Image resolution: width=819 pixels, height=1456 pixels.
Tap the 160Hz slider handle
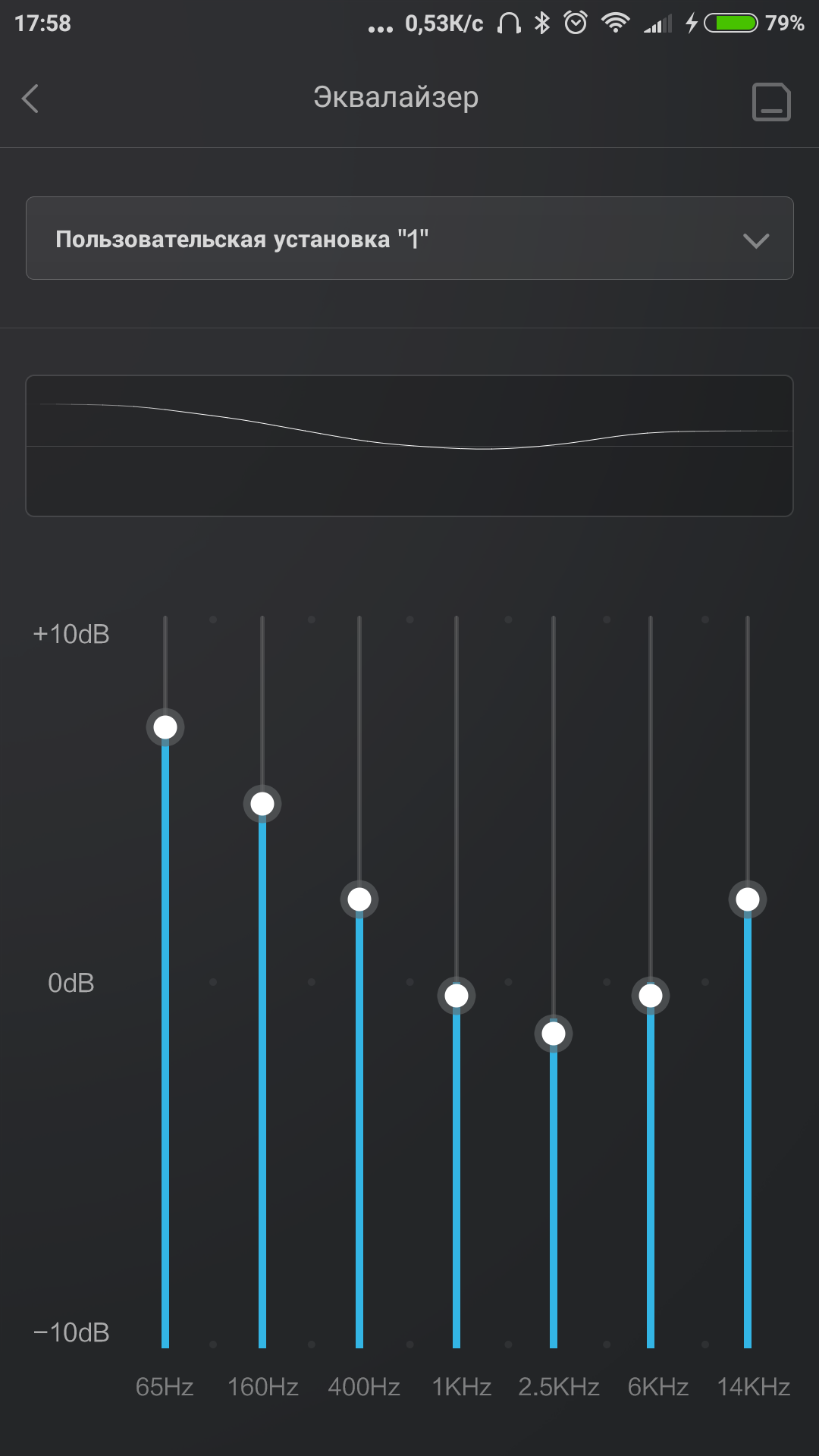pyautogui.click(x=262, y=804)
